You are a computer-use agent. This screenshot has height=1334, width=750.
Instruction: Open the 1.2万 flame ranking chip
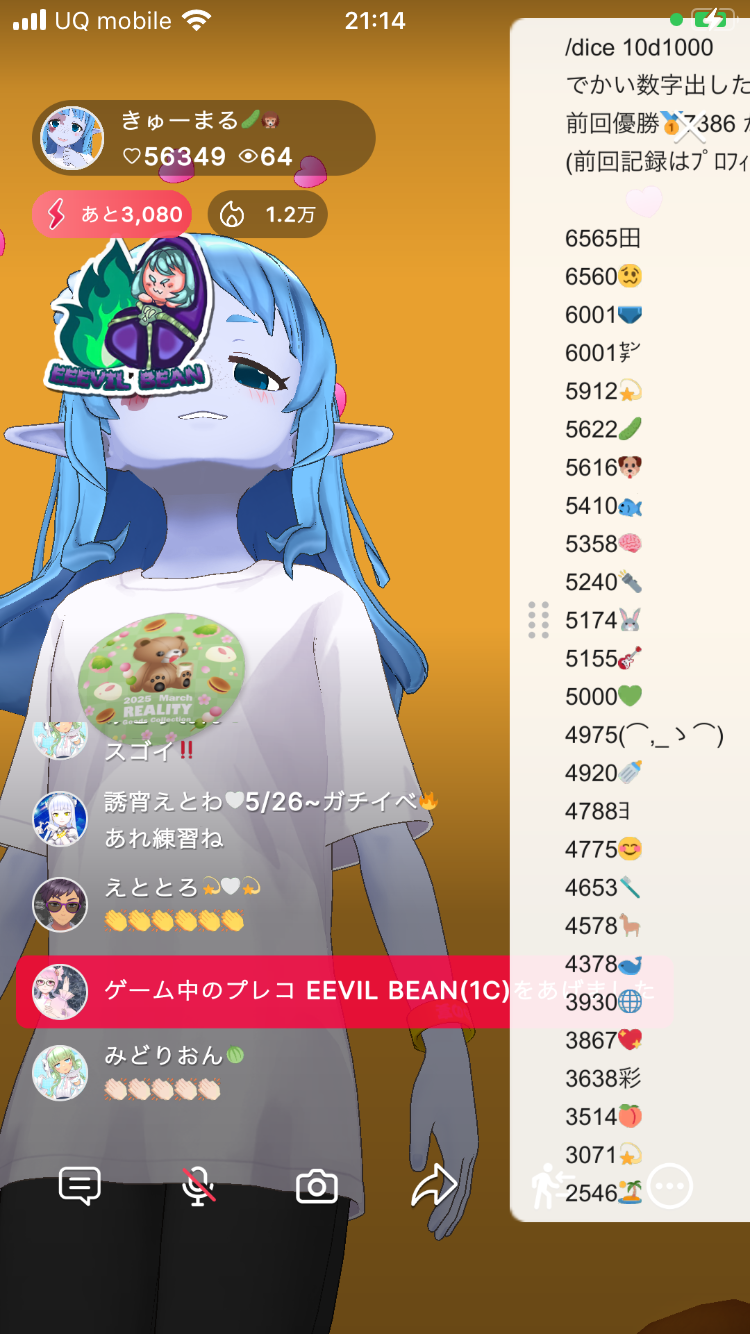click(x=267, y=214)
